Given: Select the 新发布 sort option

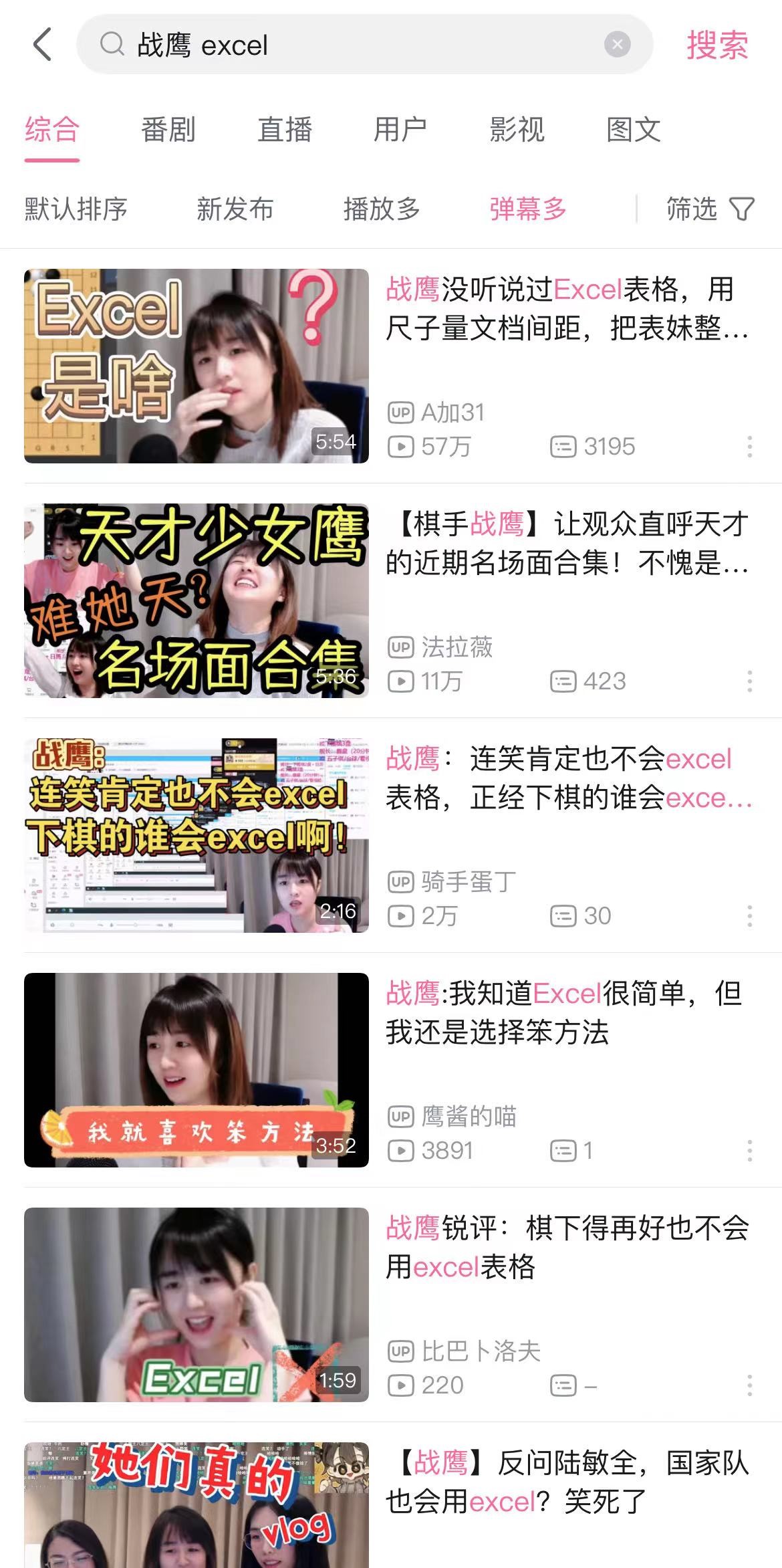Looking at the screenshot, I should (x=235, y=209).
